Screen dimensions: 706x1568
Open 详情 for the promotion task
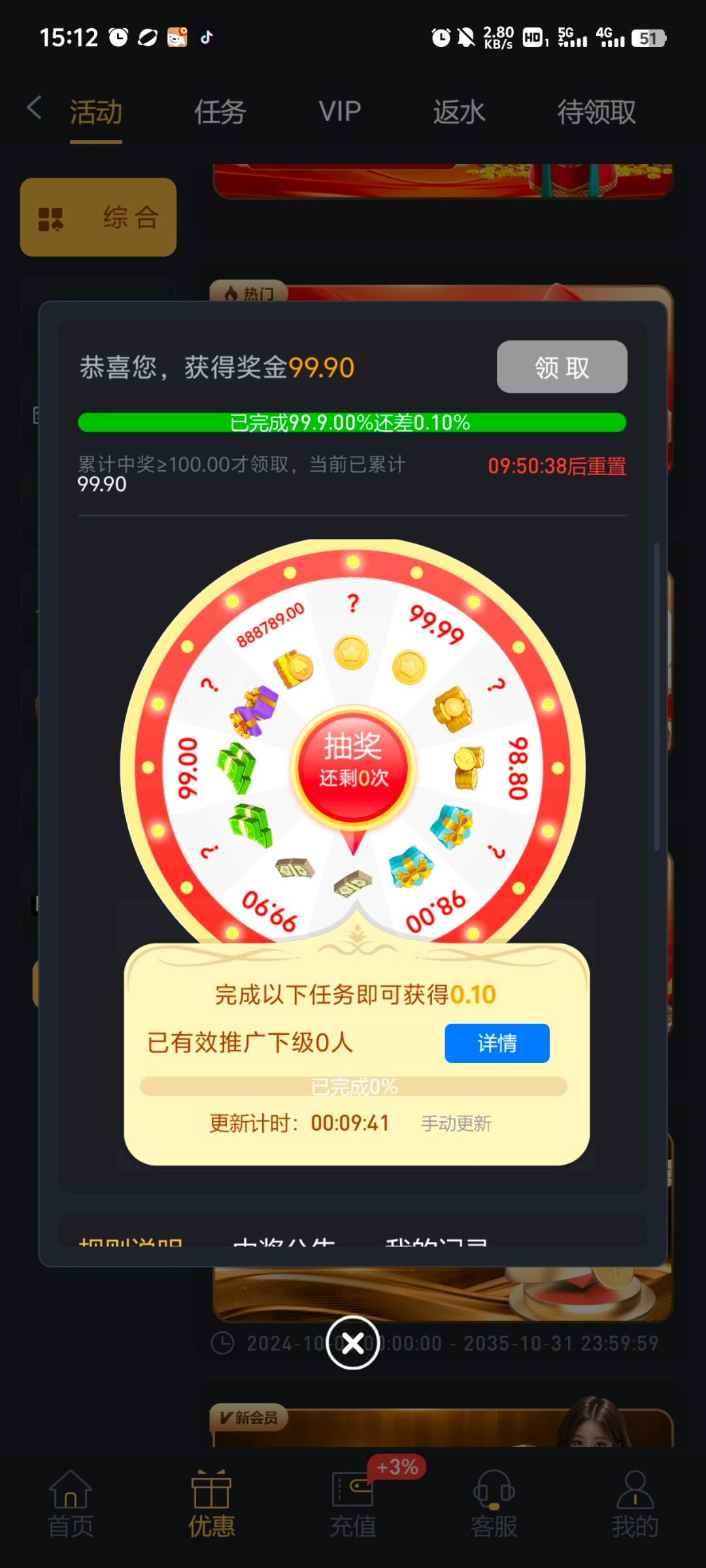[x=497, y=1043]
